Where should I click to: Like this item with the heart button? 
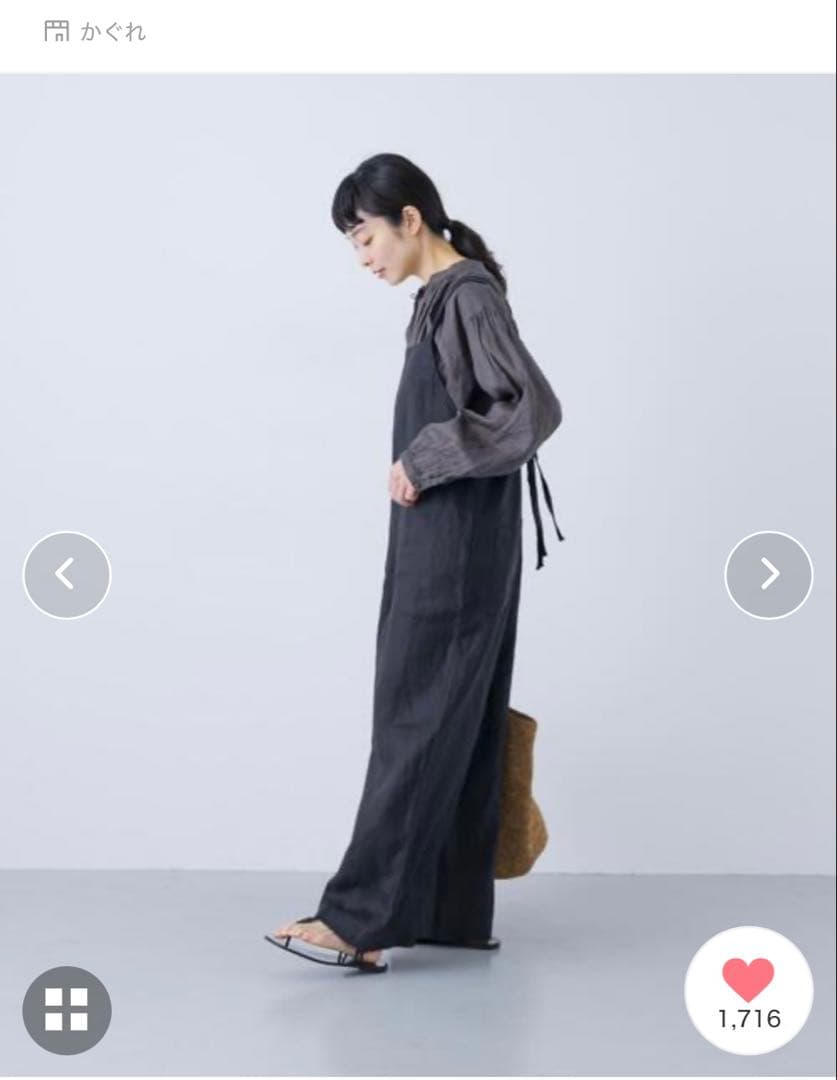[x=748, y=990]
